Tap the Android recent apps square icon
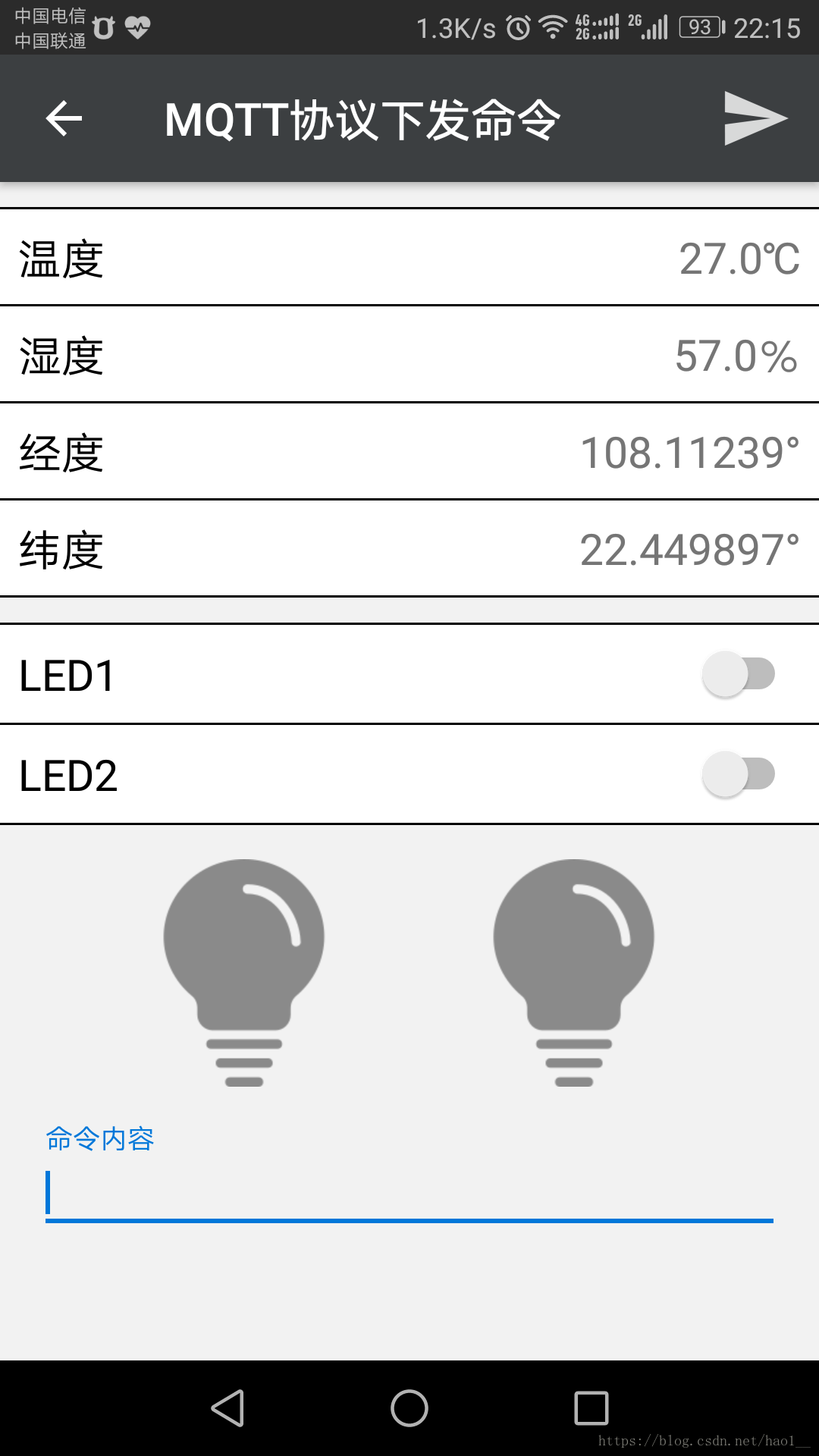 [x=591, y=1408]
